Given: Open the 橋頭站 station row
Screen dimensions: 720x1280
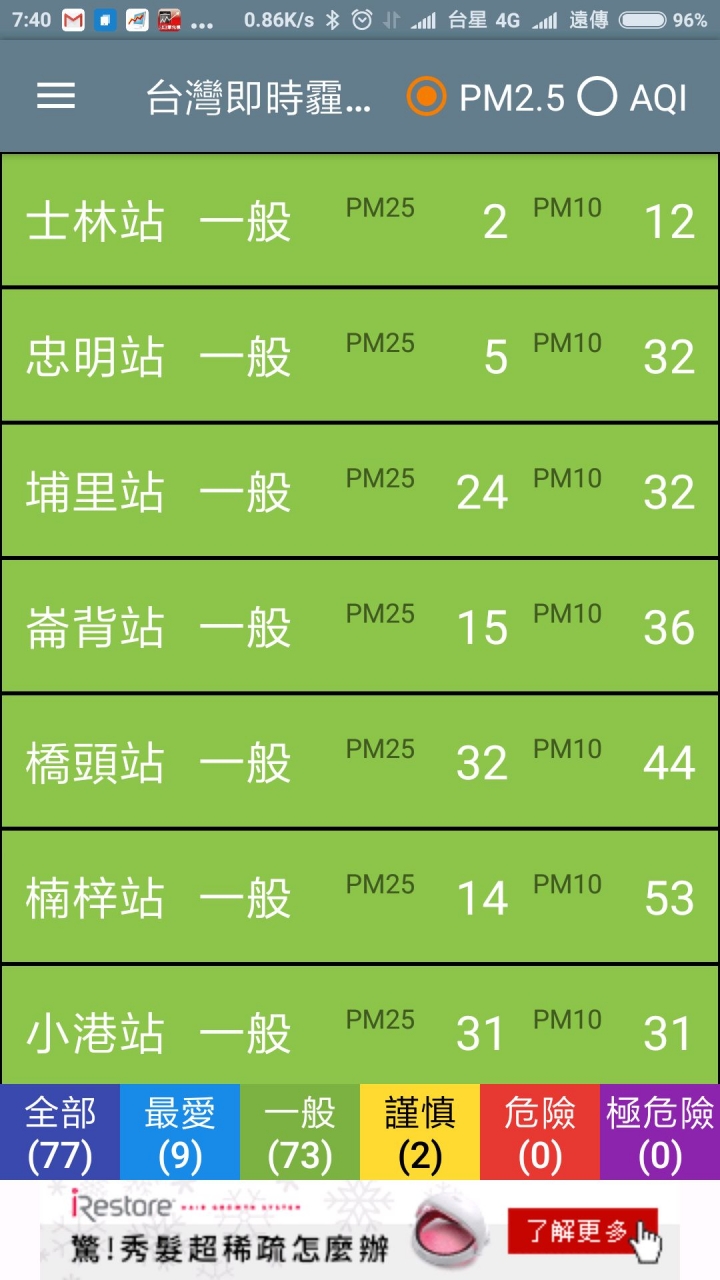Looking at the screenshot, I should click(x=360, y=762).
